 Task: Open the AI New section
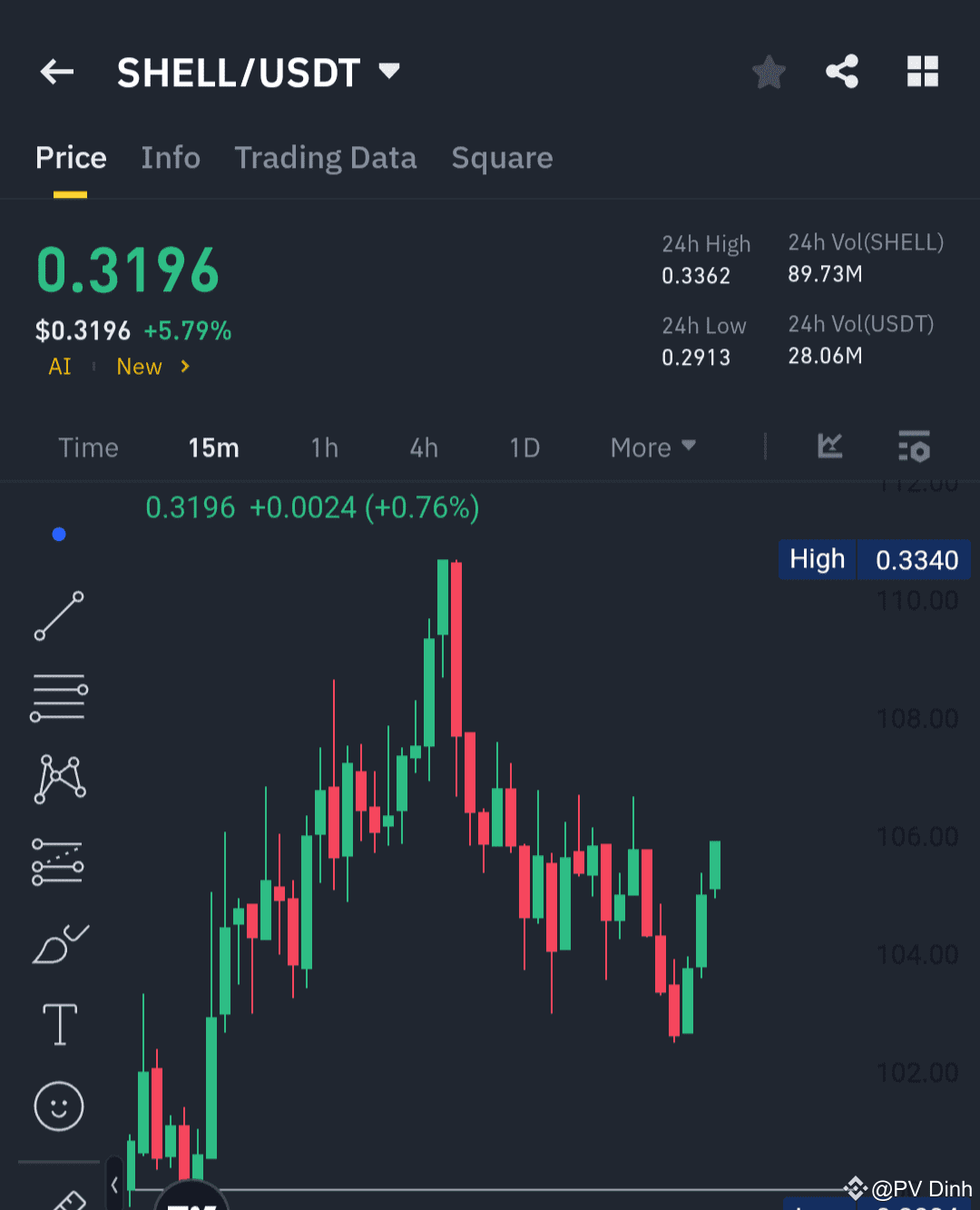118,366
